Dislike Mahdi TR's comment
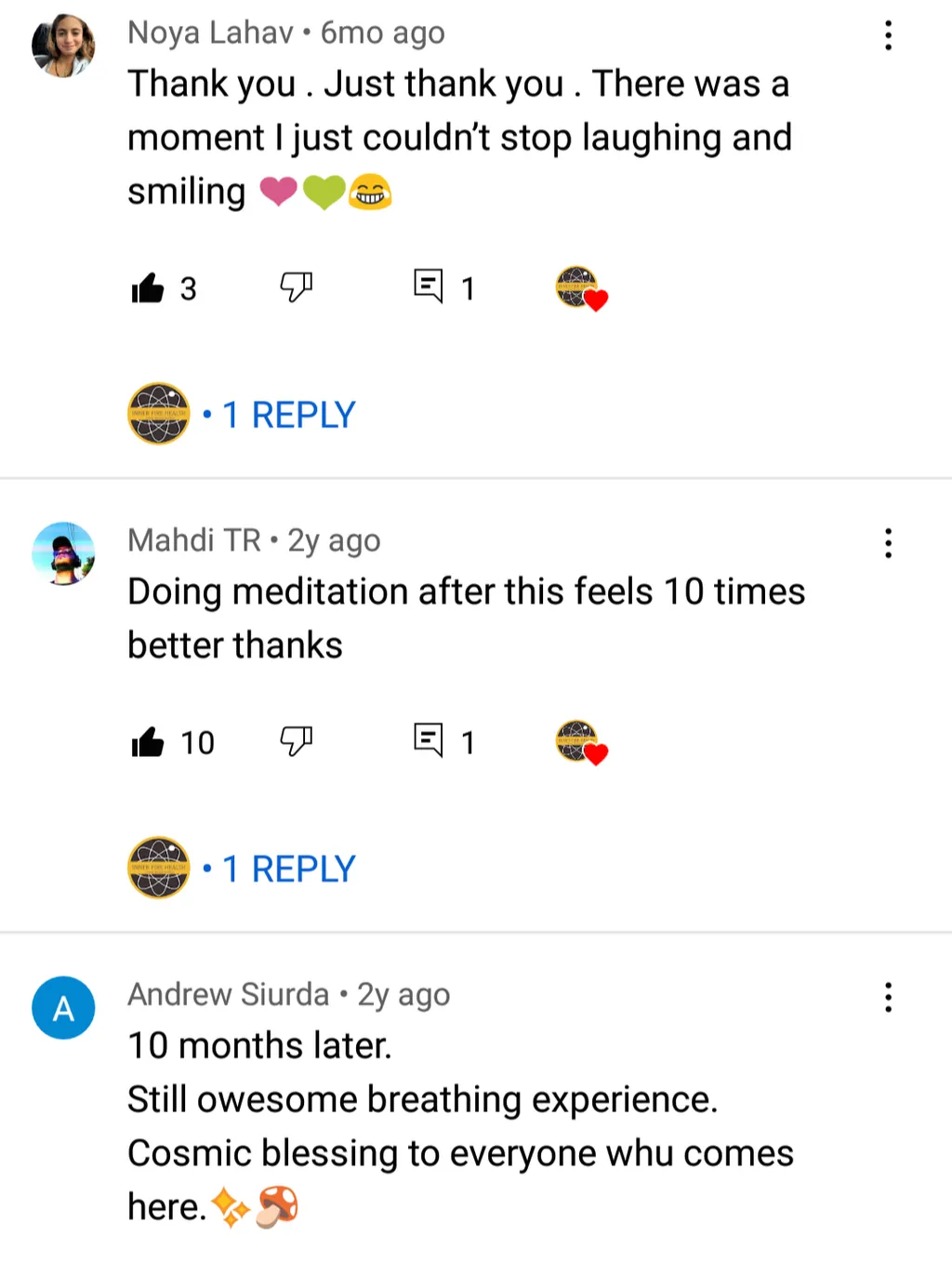Screen dimensions: 952x1262 click(x=297, y=741)
